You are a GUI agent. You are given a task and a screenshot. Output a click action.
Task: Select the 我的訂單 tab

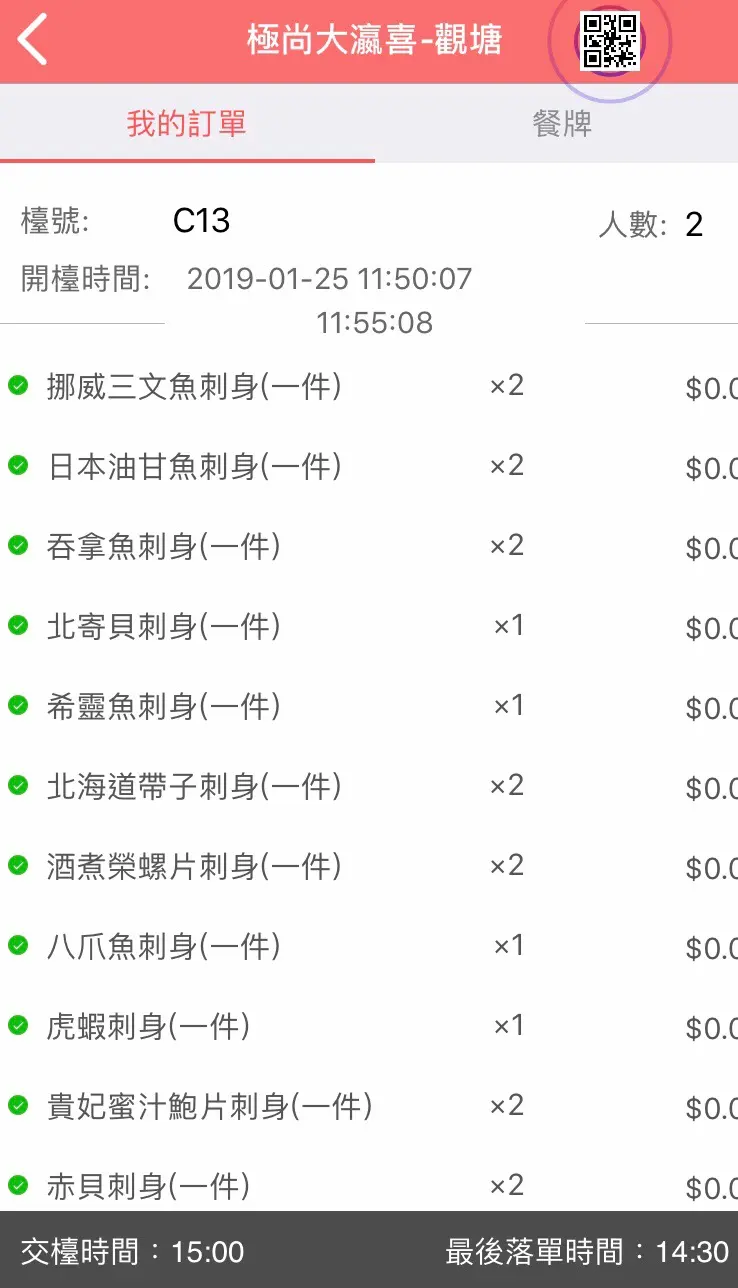(187, 124)
